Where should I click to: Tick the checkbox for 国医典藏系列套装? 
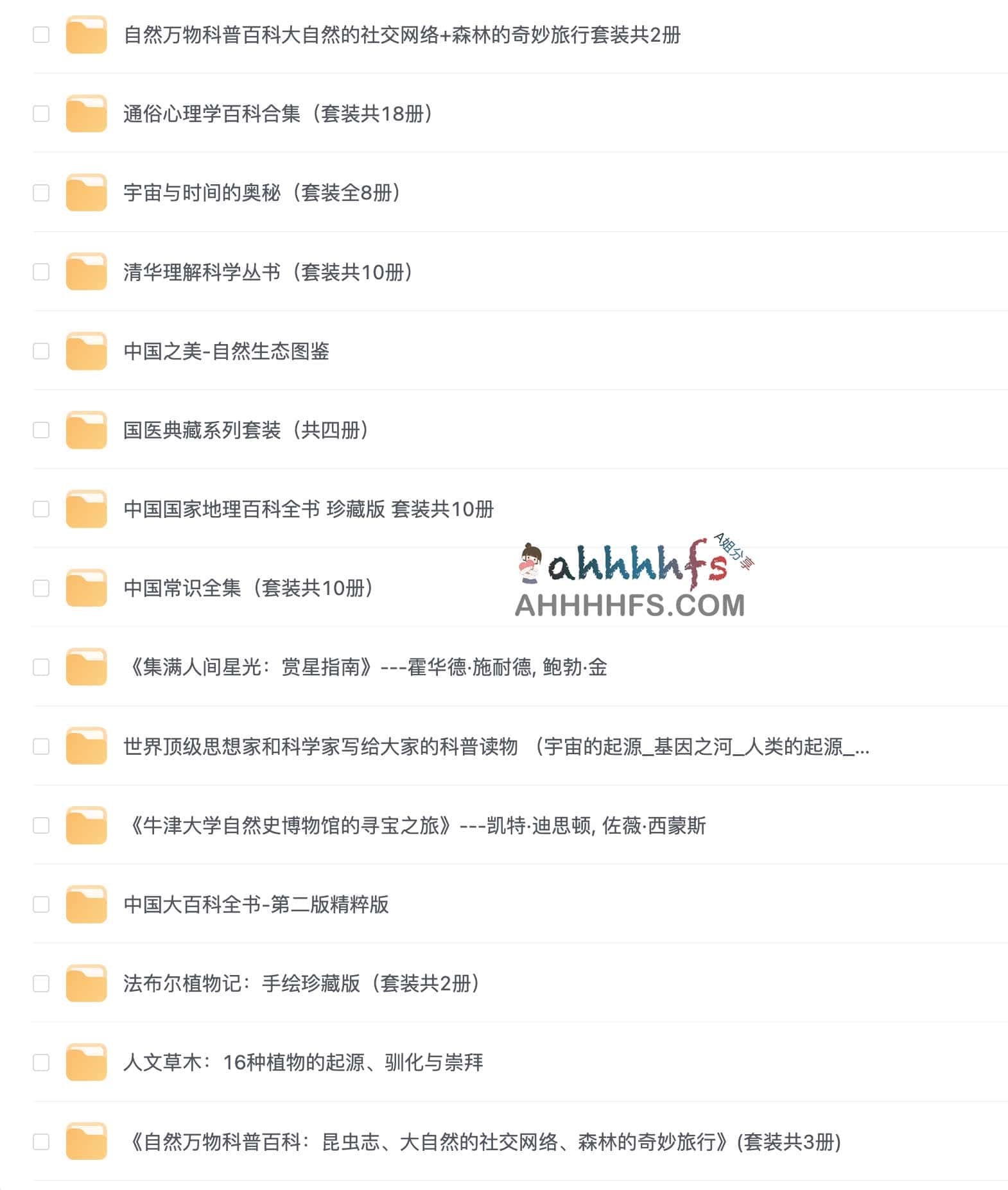pos(41,430)
